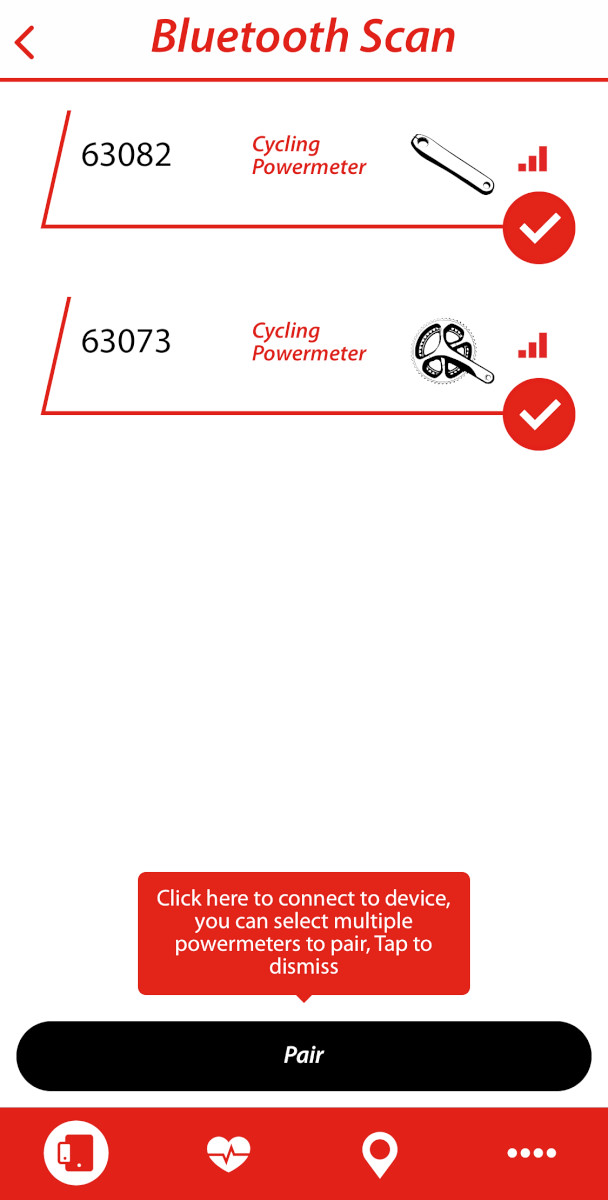Dismiss the pairing tooltip
The width and height of the screenshot is (608, 1200).
coord(303,932)
